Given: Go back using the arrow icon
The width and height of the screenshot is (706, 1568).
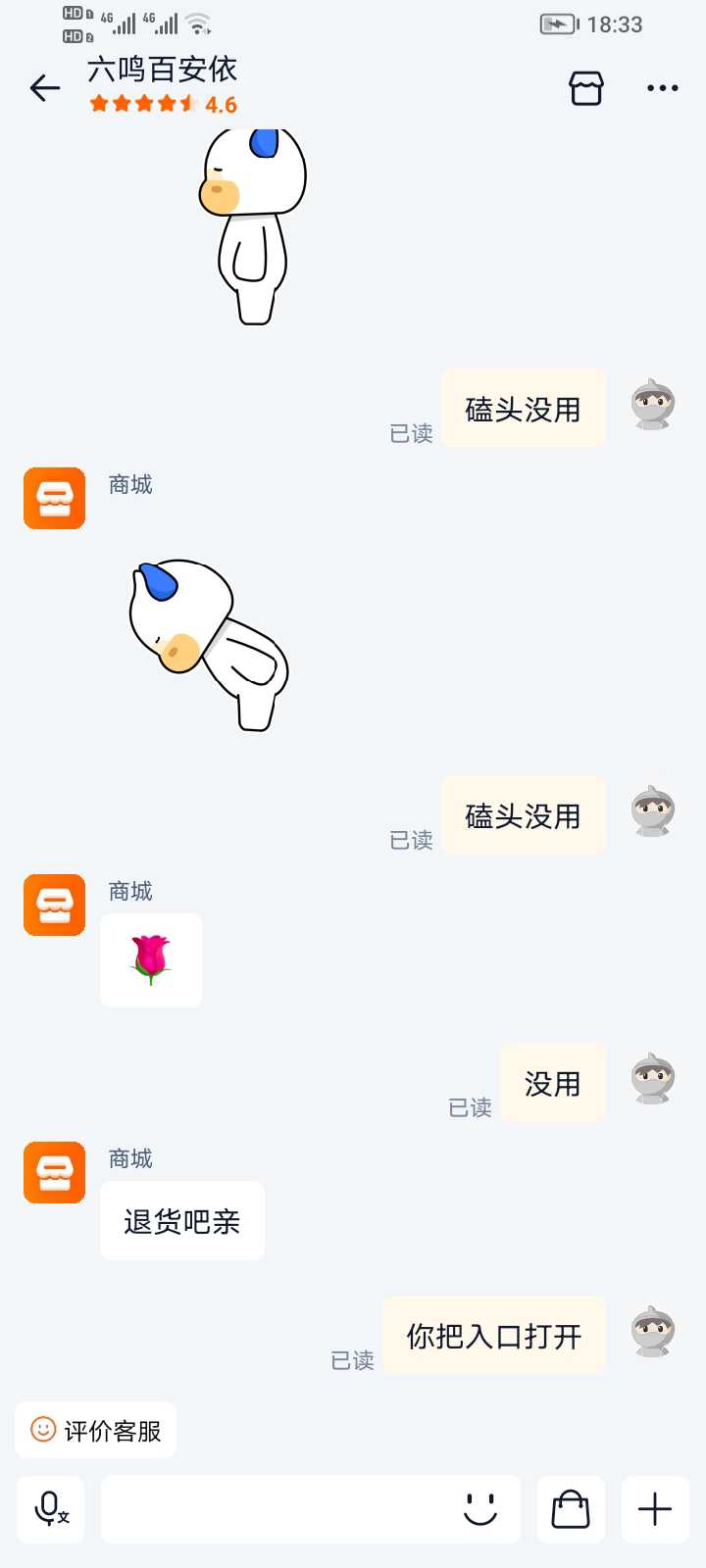Looking at the screenshot, I should coord(45,88).
